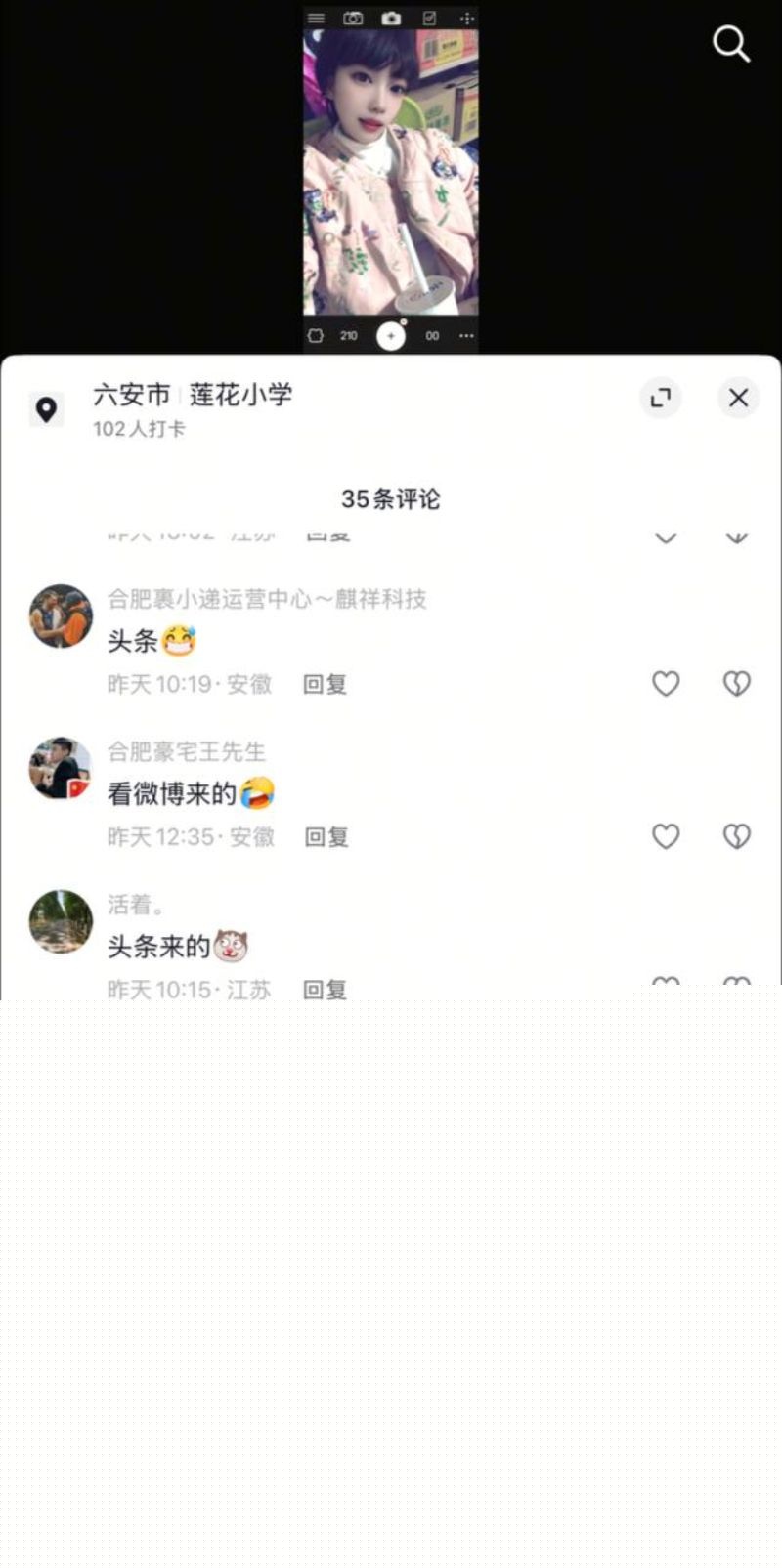Open the move/navigation crosshair icon
This screenshot has height=1568, width=782.
pos(467,18)
